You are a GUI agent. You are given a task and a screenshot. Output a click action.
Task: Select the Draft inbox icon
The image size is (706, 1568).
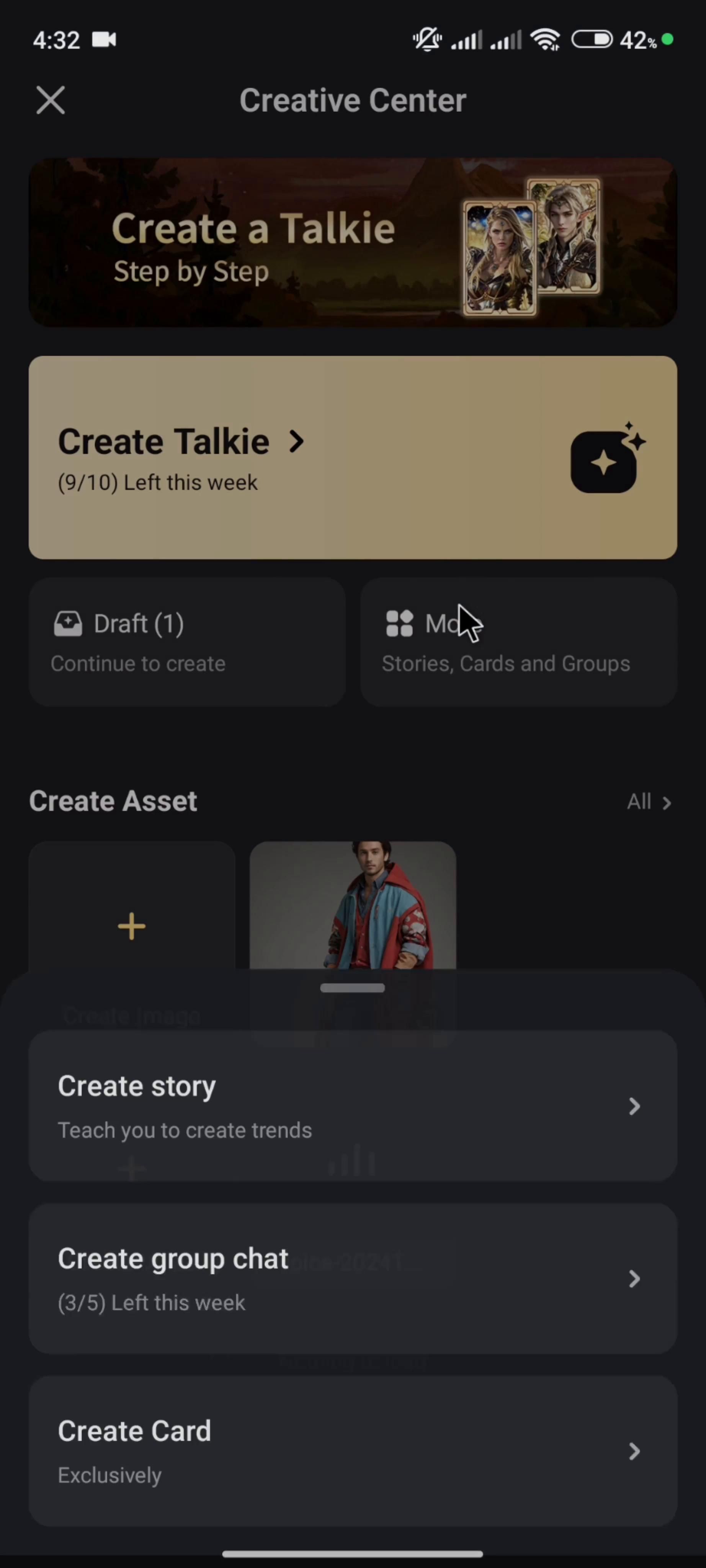tap(67, 623)
